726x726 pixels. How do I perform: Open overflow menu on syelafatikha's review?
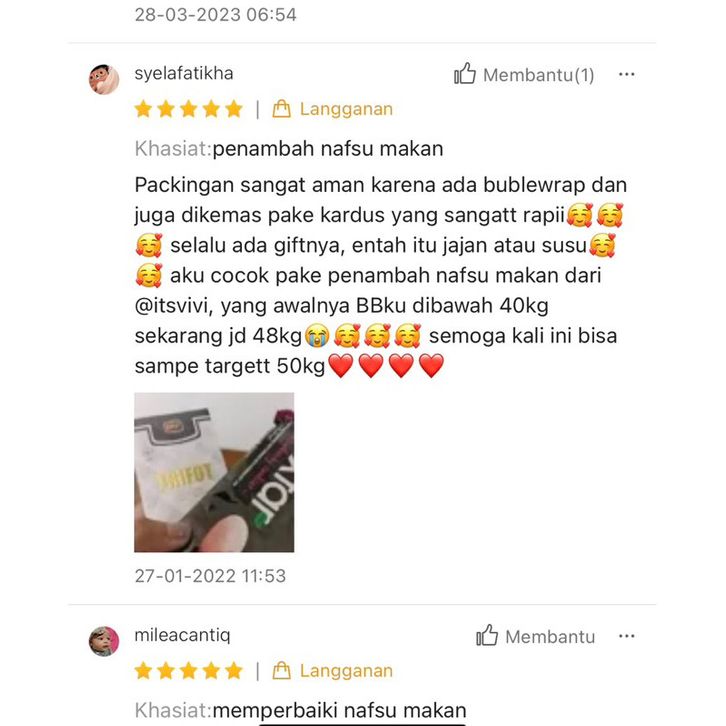pos(627,75)
